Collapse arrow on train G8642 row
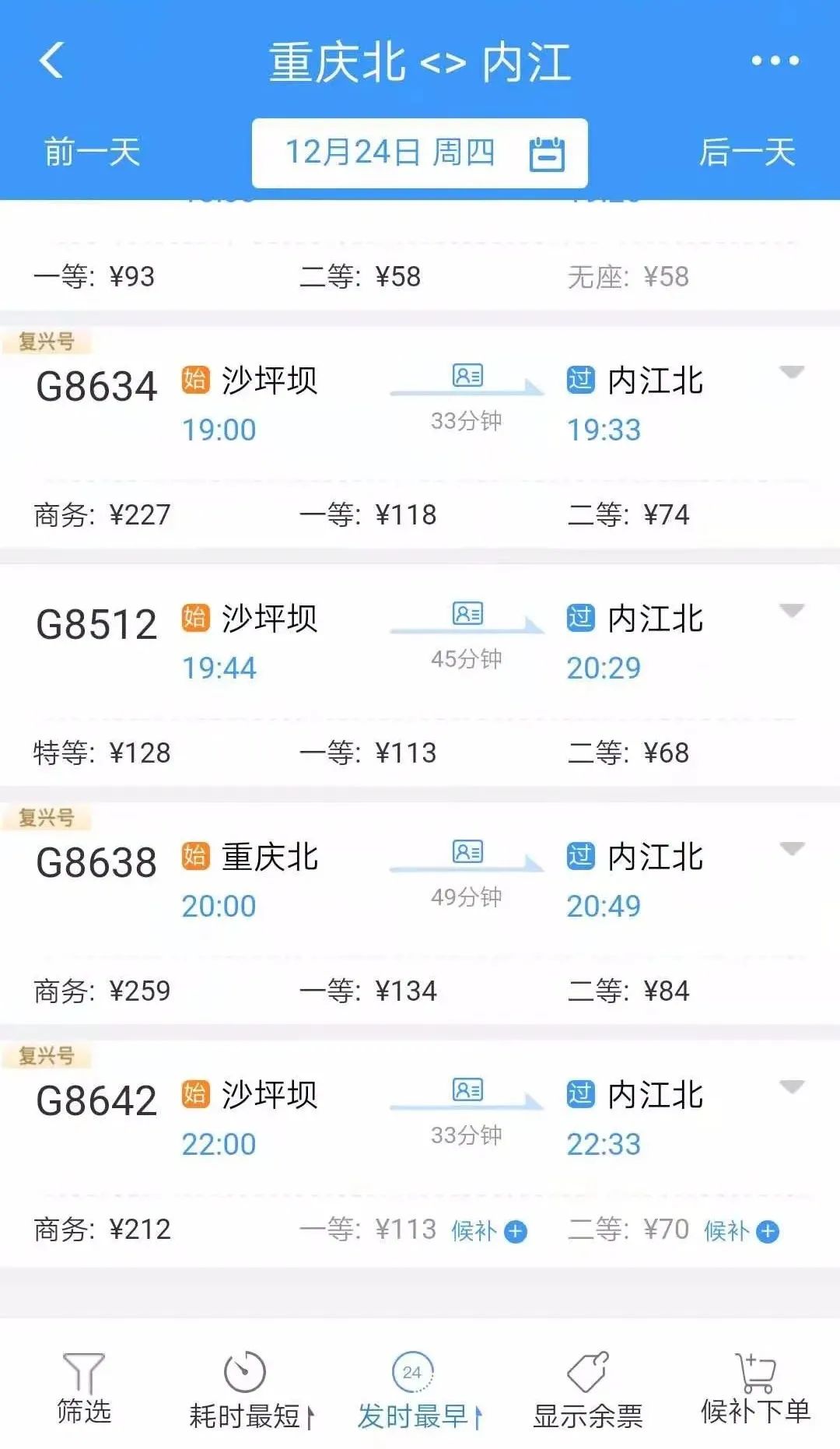The width and height of the screenshot is (840, 1449). tap(792, 1087)
